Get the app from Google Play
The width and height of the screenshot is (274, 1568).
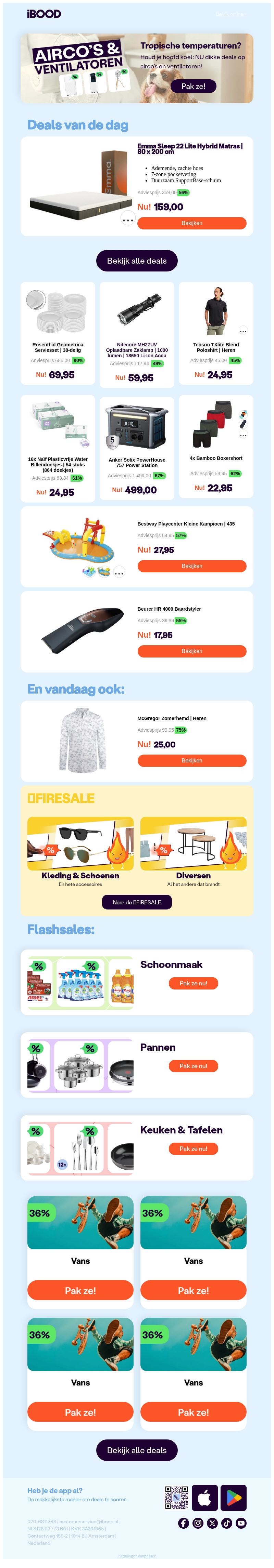(233, 1497)
